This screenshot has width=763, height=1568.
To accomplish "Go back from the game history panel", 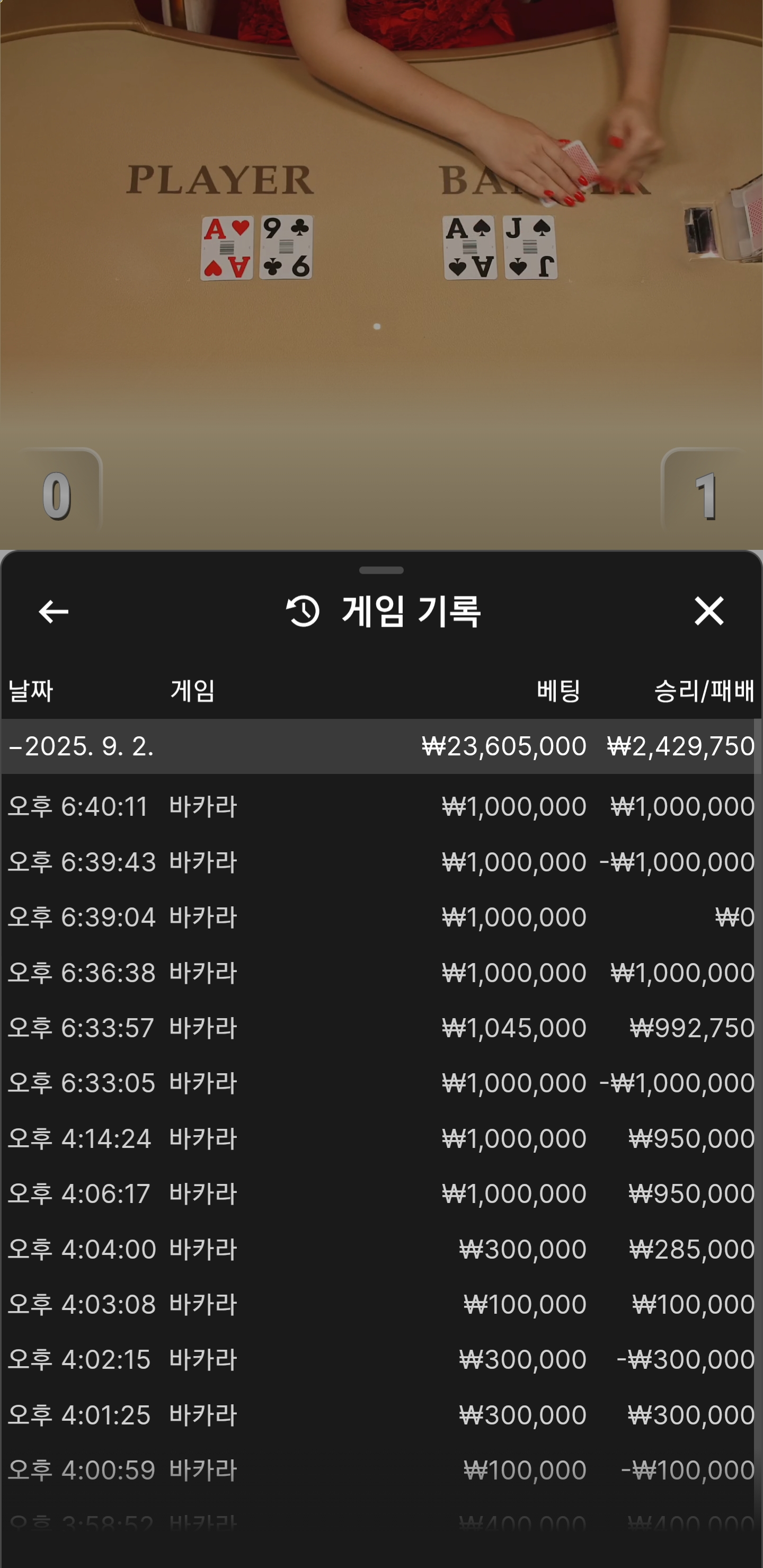I will pos(54,611).
